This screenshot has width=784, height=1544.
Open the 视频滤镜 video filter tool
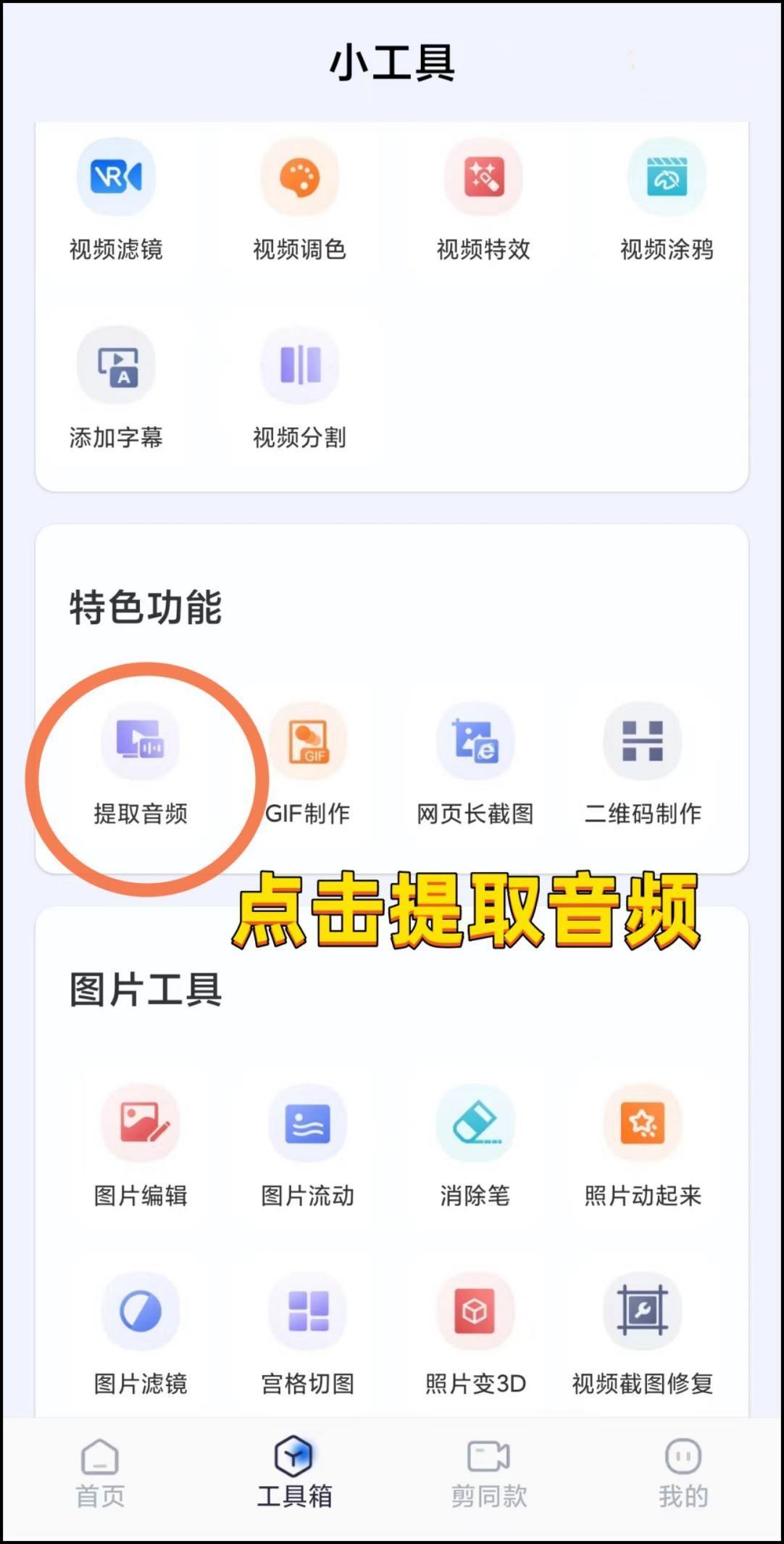[x=116, y=178]
